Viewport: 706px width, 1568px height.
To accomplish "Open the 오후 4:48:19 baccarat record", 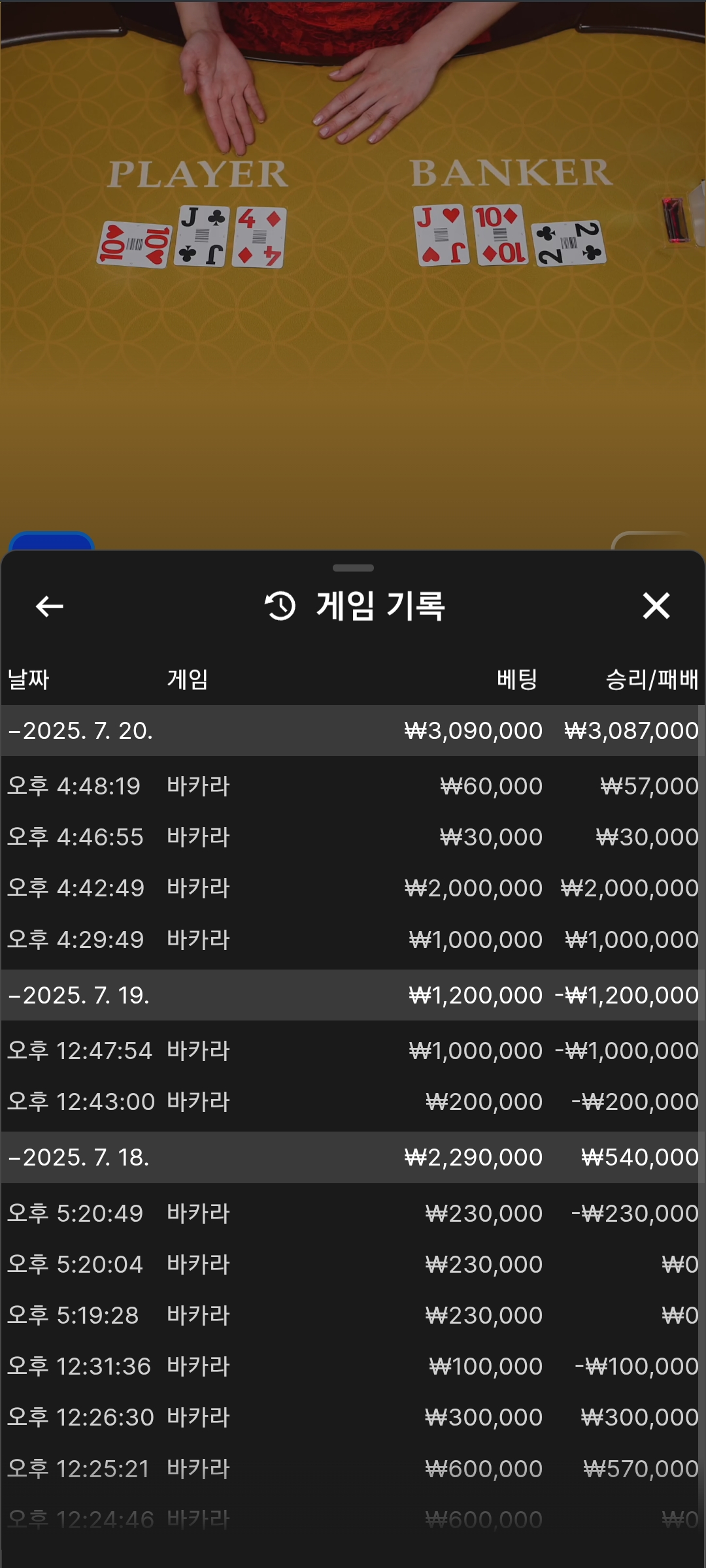I will tap(353, 786).
